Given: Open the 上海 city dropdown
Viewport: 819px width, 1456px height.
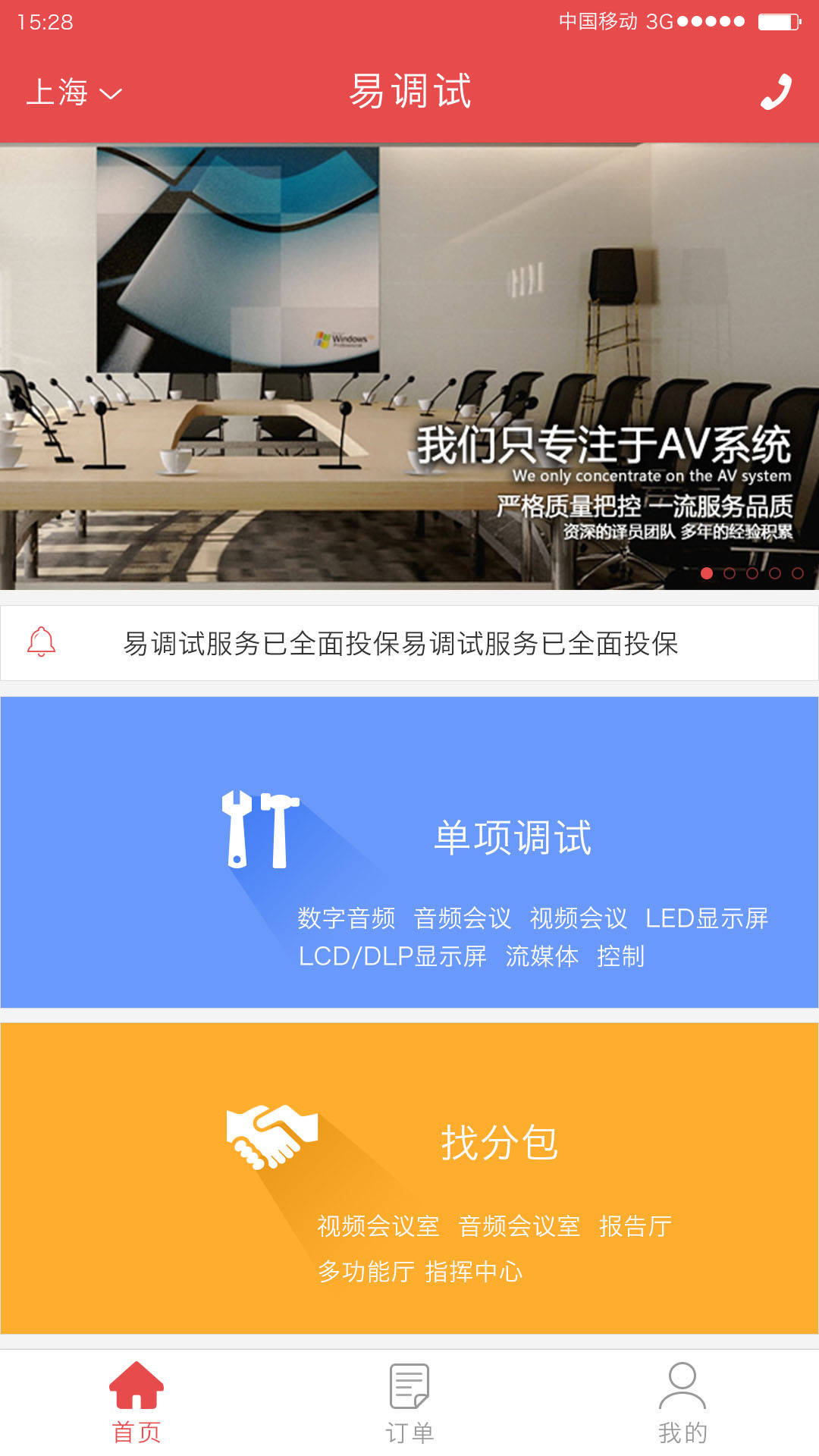Looking at the screenshot, I should pos(74,93).
